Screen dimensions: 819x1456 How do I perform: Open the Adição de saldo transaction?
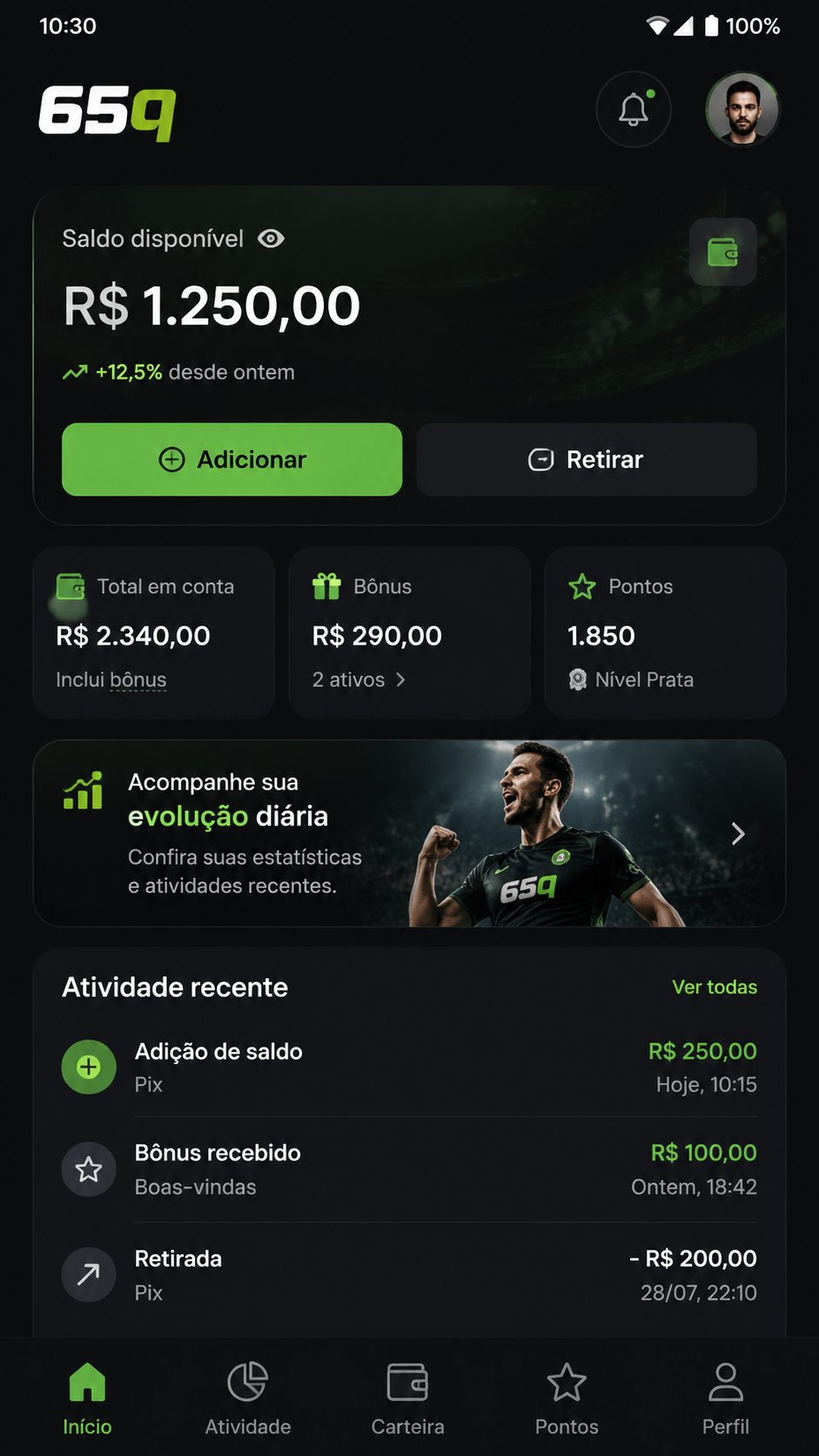(409, 1068)
